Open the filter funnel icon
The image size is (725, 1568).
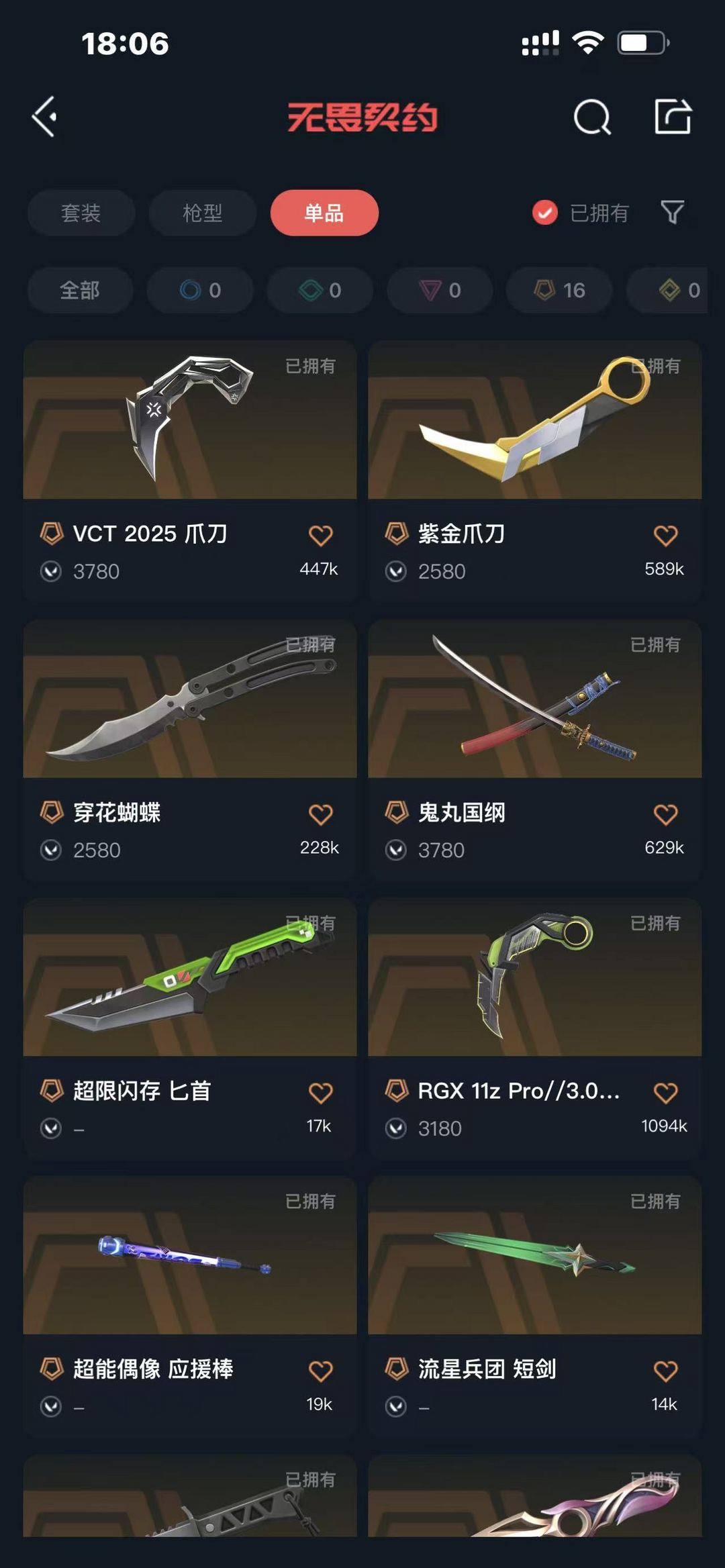[x=672, y=213]
